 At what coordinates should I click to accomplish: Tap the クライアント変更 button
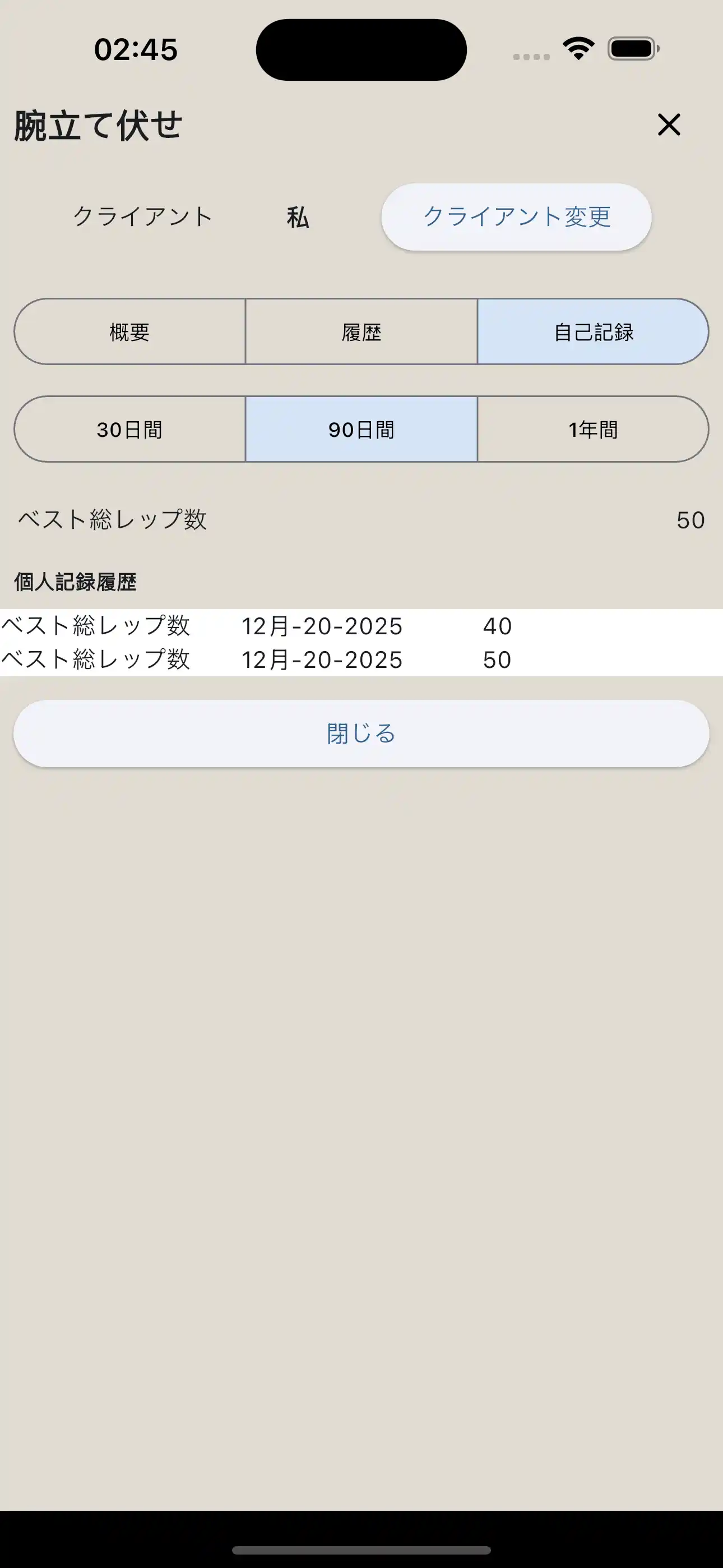click(516, 217)
